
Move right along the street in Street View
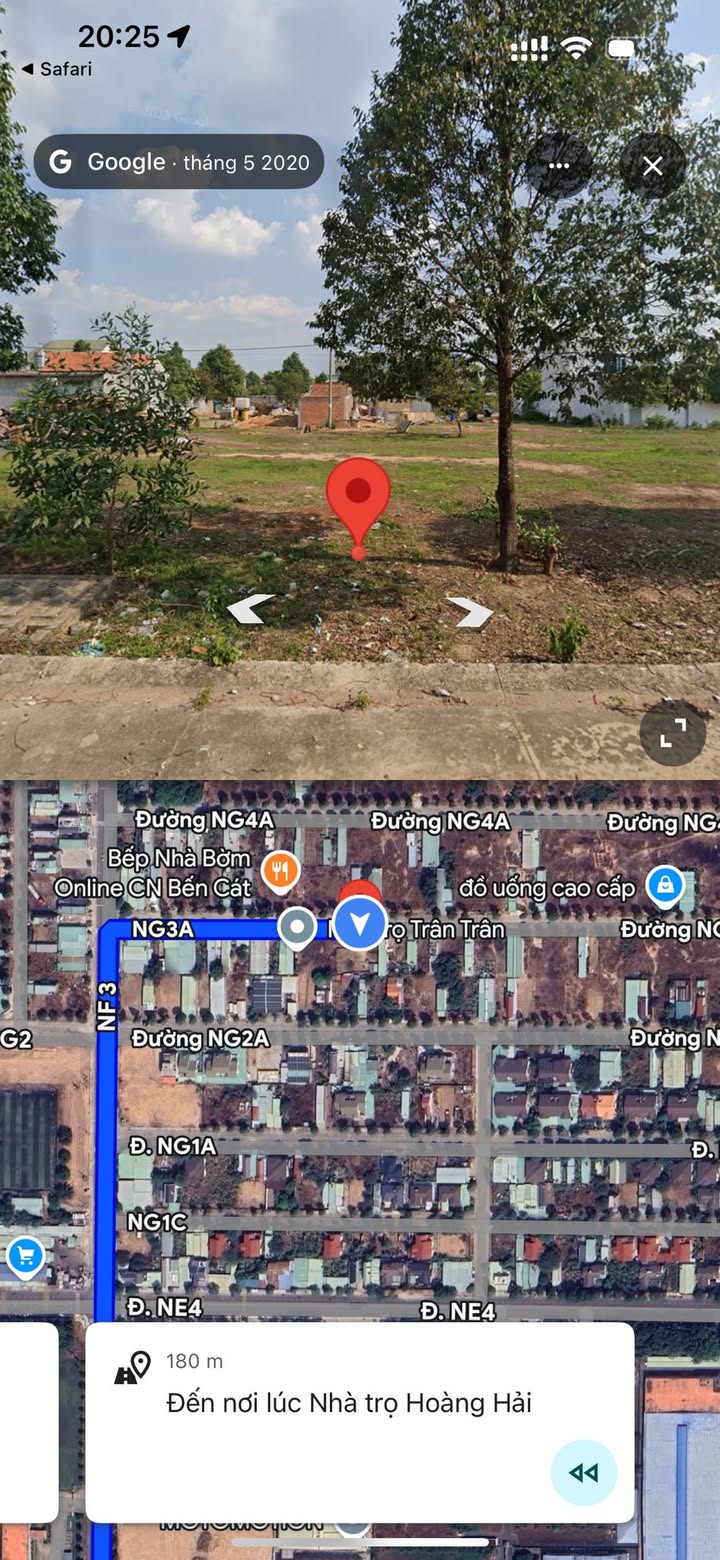(x=469, y=612)
